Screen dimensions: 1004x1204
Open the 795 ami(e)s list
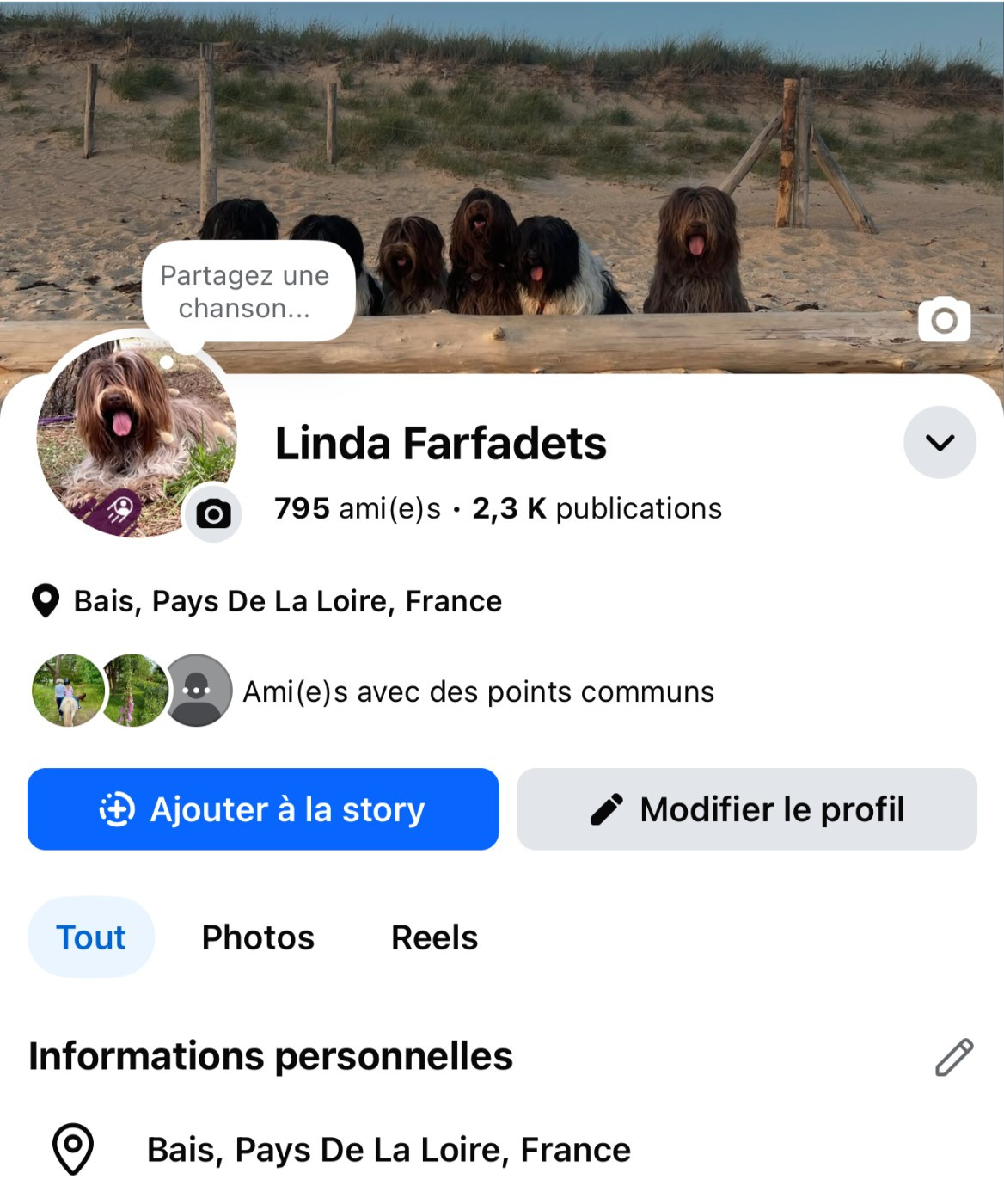point(358,508)
